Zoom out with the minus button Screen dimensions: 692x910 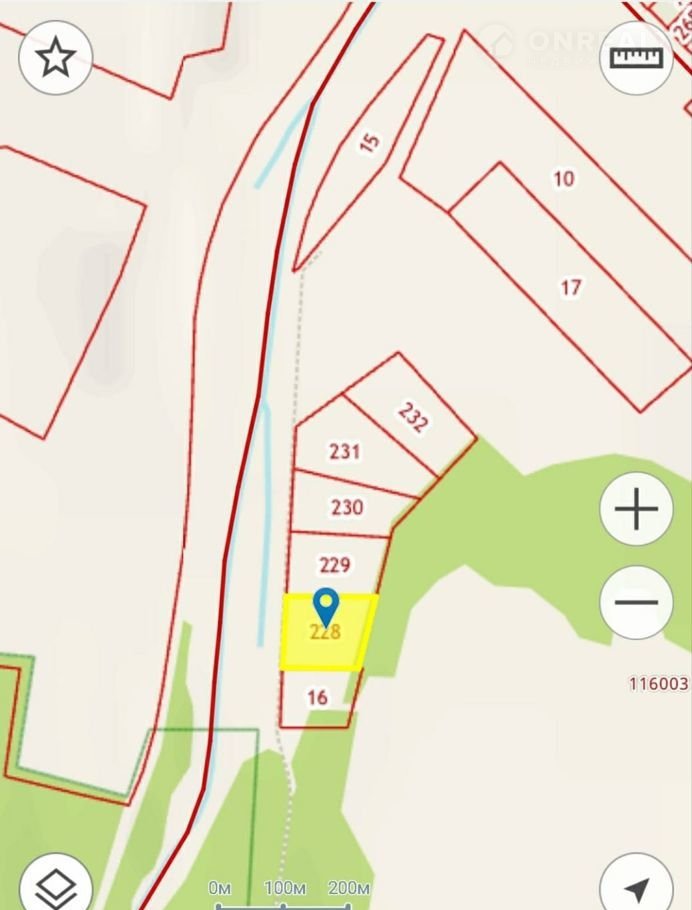click(636, 602)
